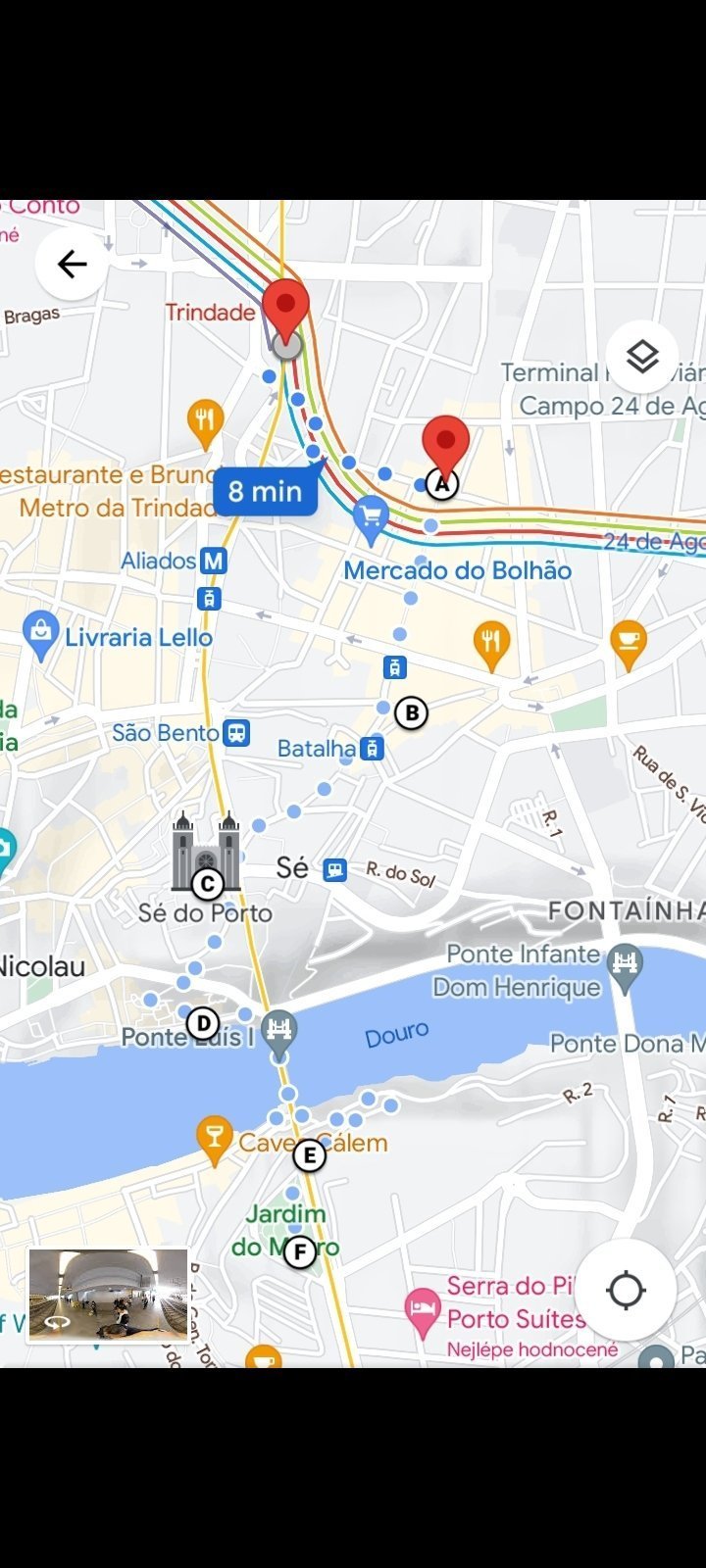Open the Mercado do Bolhão place marker
Viewport: 706px width, 1568px height.
[371, 520]
